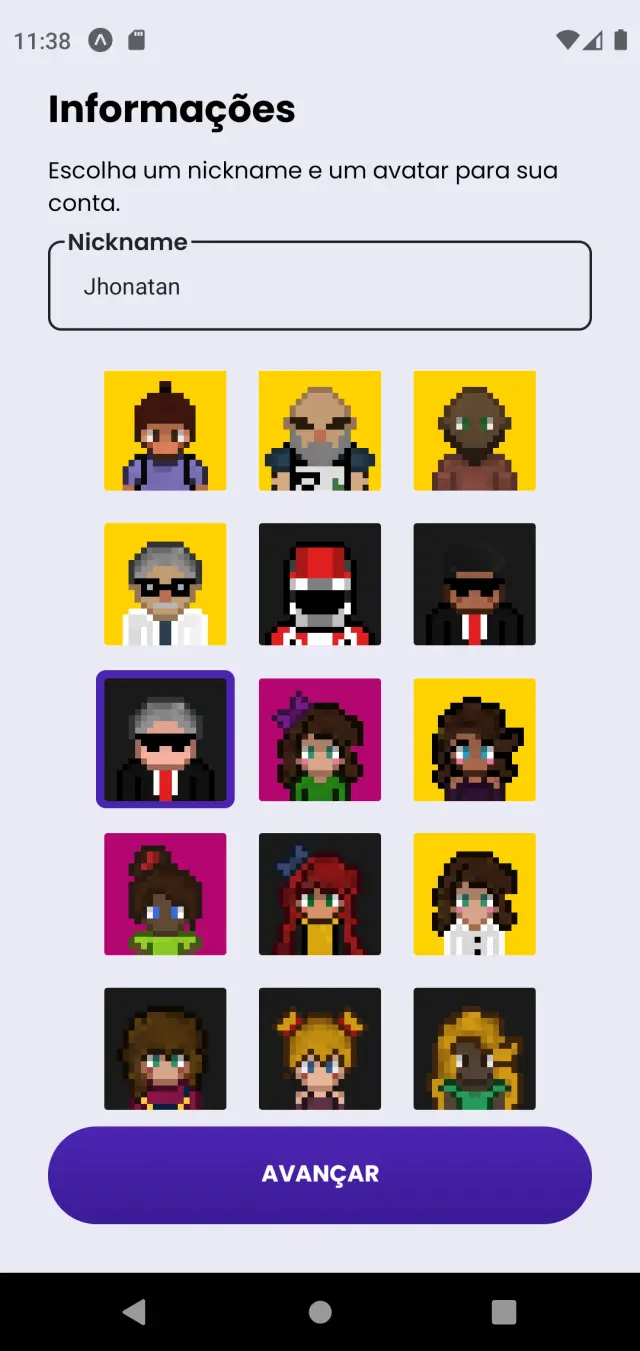Select gray-haired man in white coat avatar
Viewport: 640px width, 1351px height.
(165, 584)
